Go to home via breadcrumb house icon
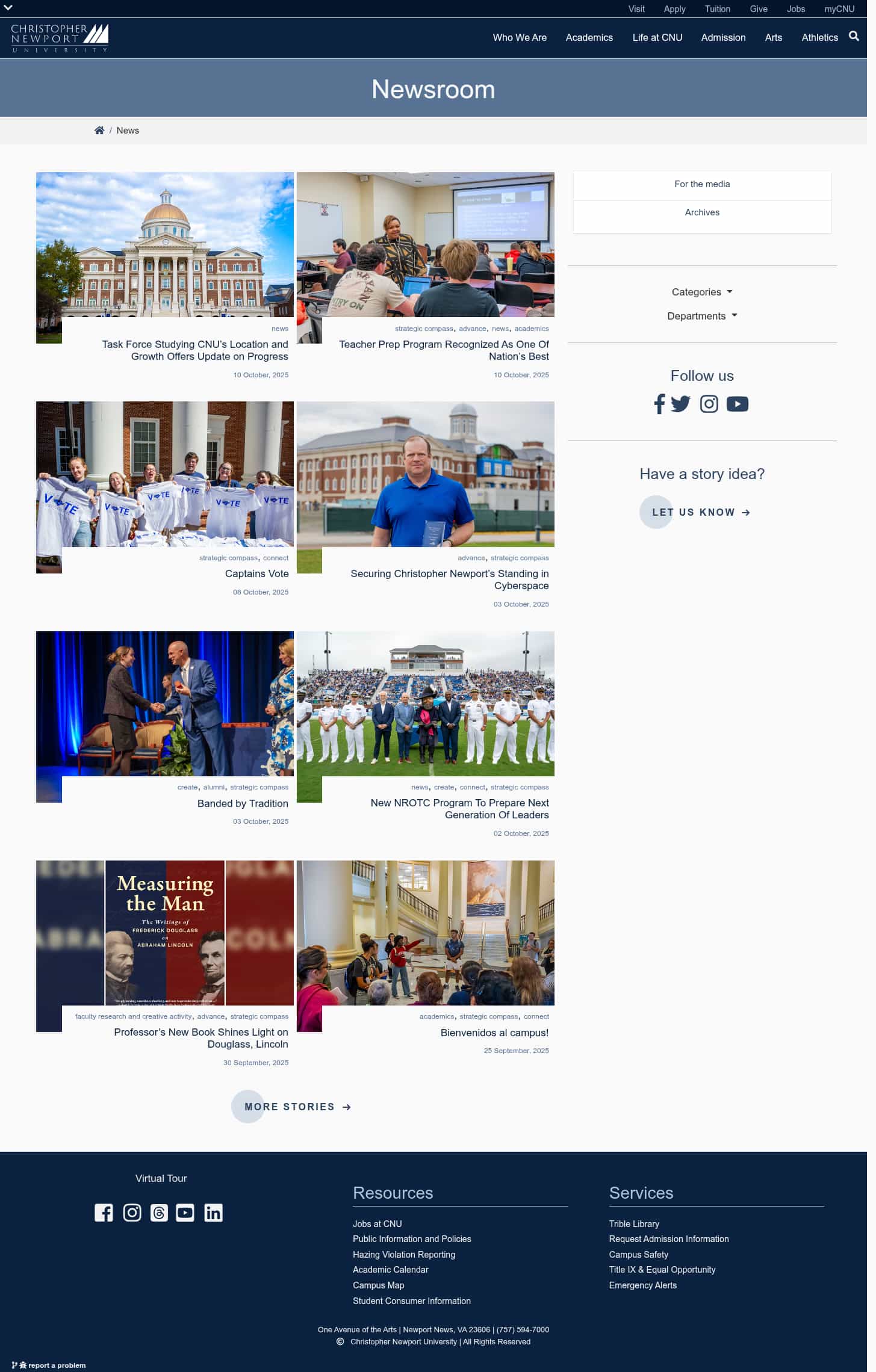 99,131
